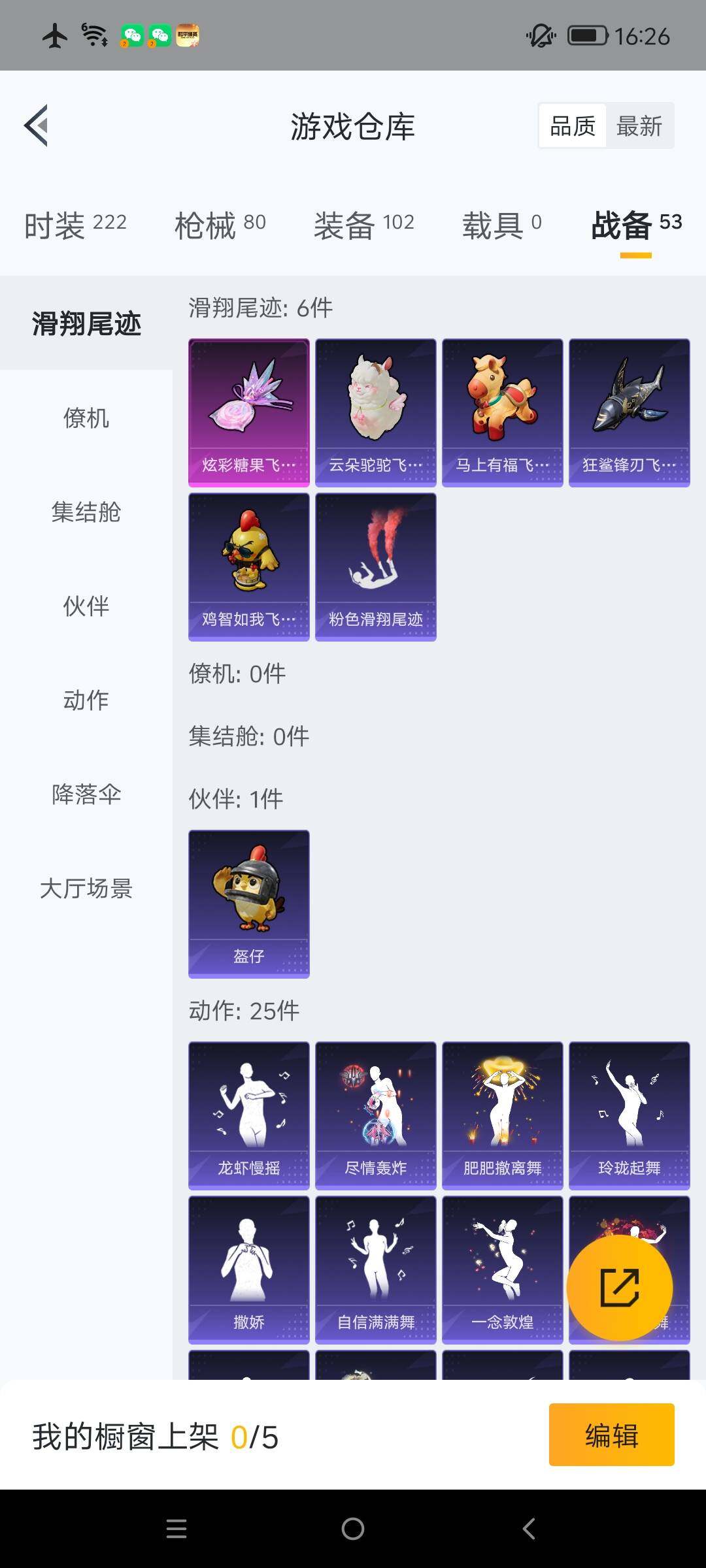Viewport: 706px width, 1568px height.
Task: Switch sorting to 最新 newest mode
Action: (641, 125)
